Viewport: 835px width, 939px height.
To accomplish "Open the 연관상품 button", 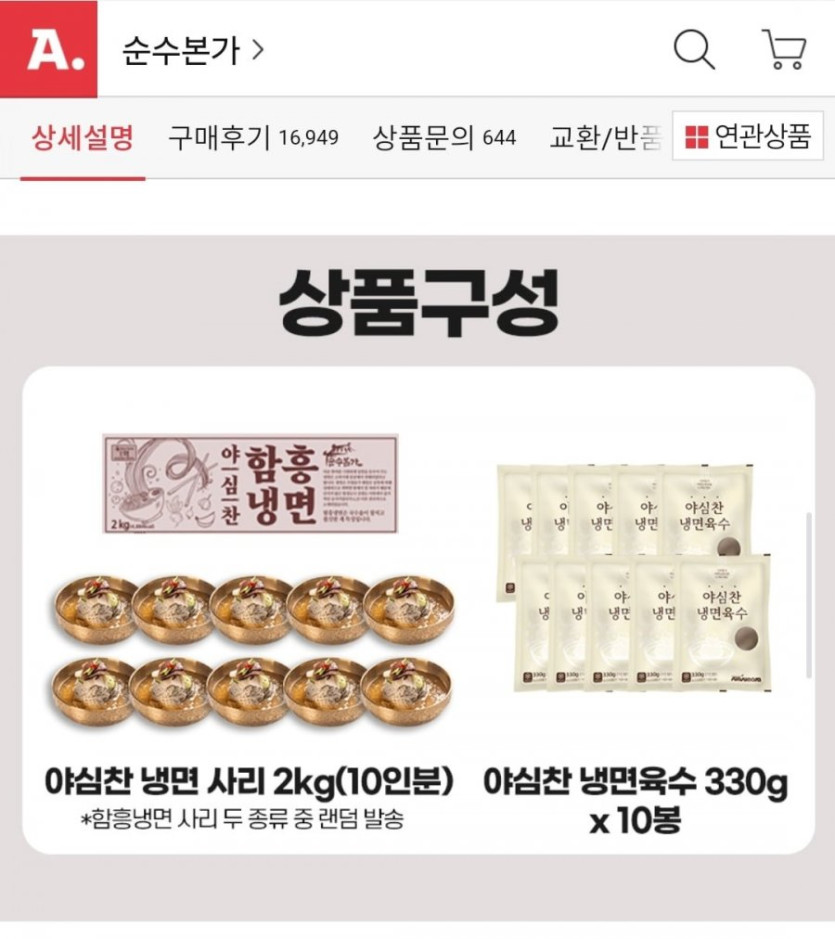I will click(x=748, y=136).
